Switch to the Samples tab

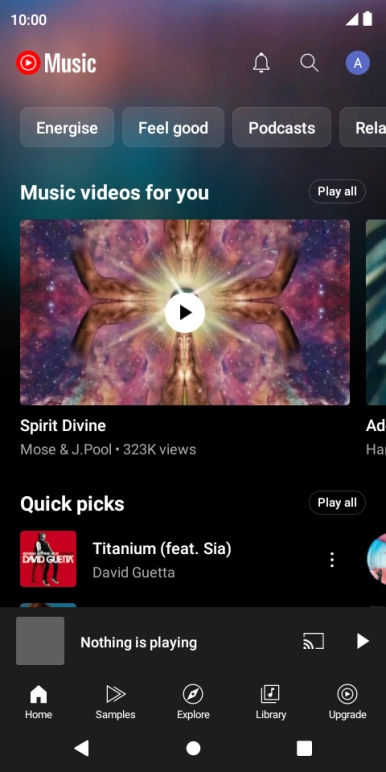(x=116, y=702)
